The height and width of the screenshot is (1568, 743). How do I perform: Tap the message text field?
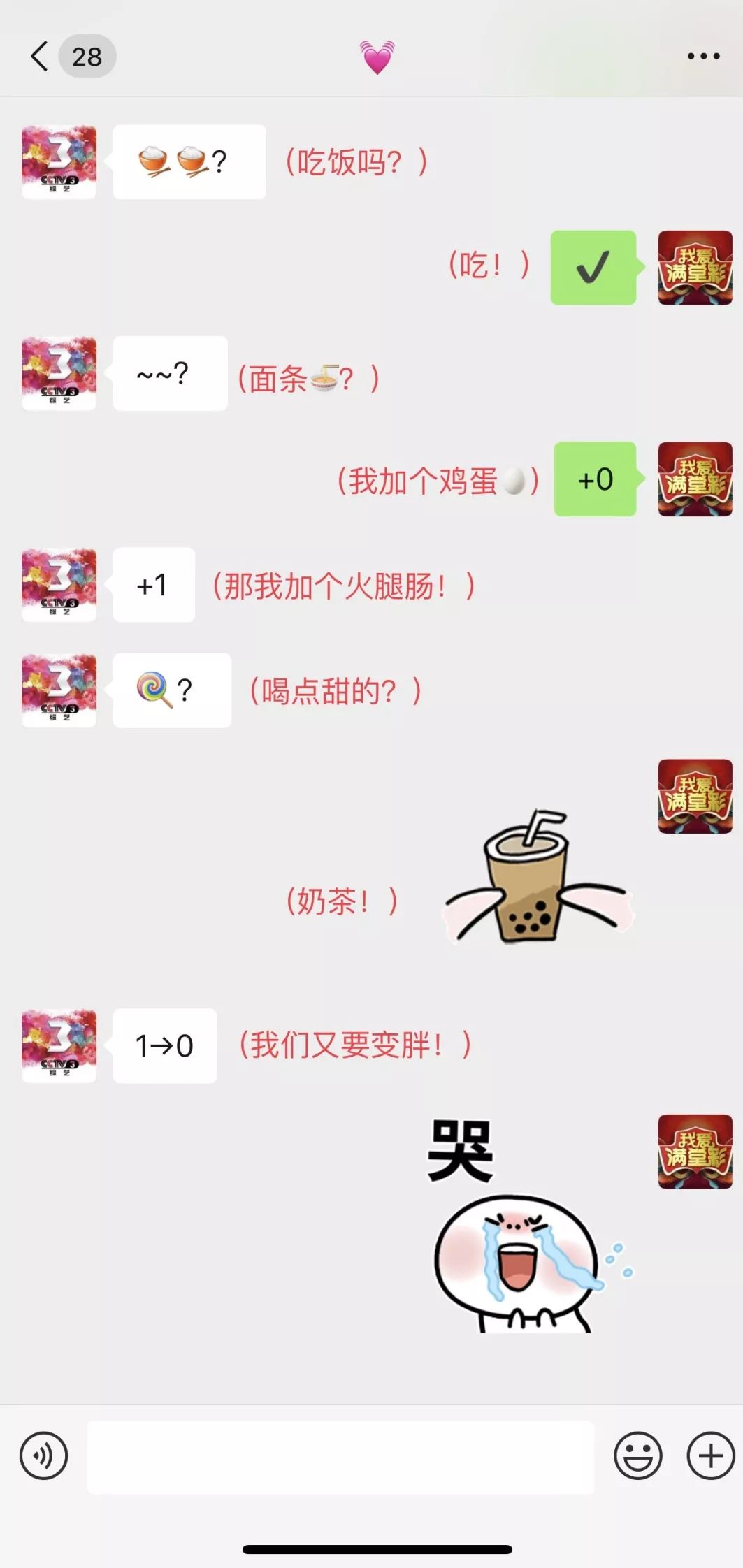pyautogui.click(x=340, y=1456)
